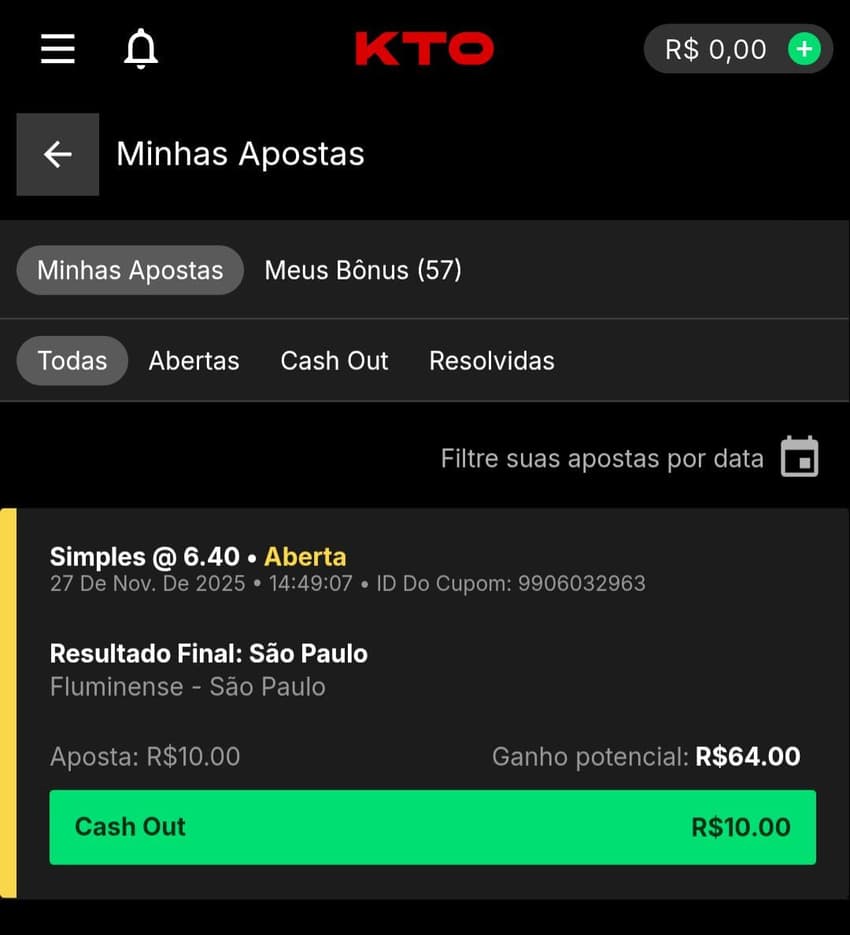
Task: Click 'Filtre suas apostas por data' label
Action: 601,458
